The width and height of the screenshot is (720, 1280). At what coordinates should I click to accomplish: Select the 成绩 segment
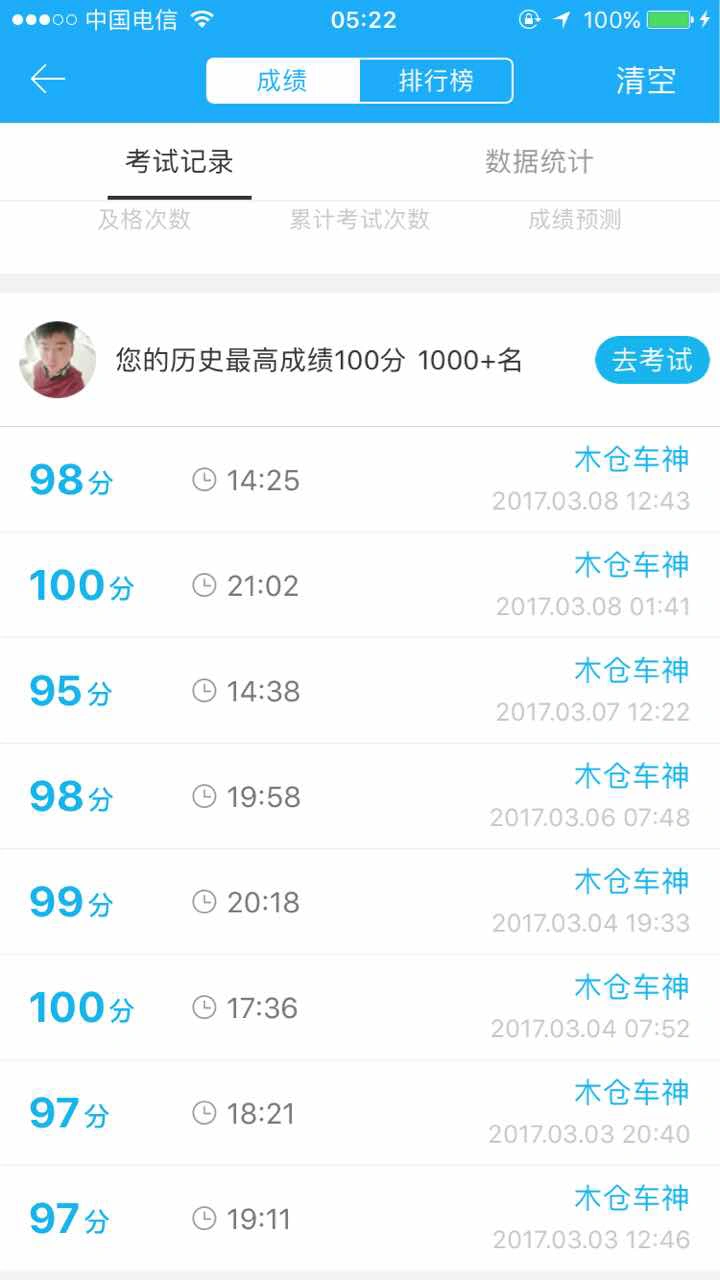tap(283, 81)
